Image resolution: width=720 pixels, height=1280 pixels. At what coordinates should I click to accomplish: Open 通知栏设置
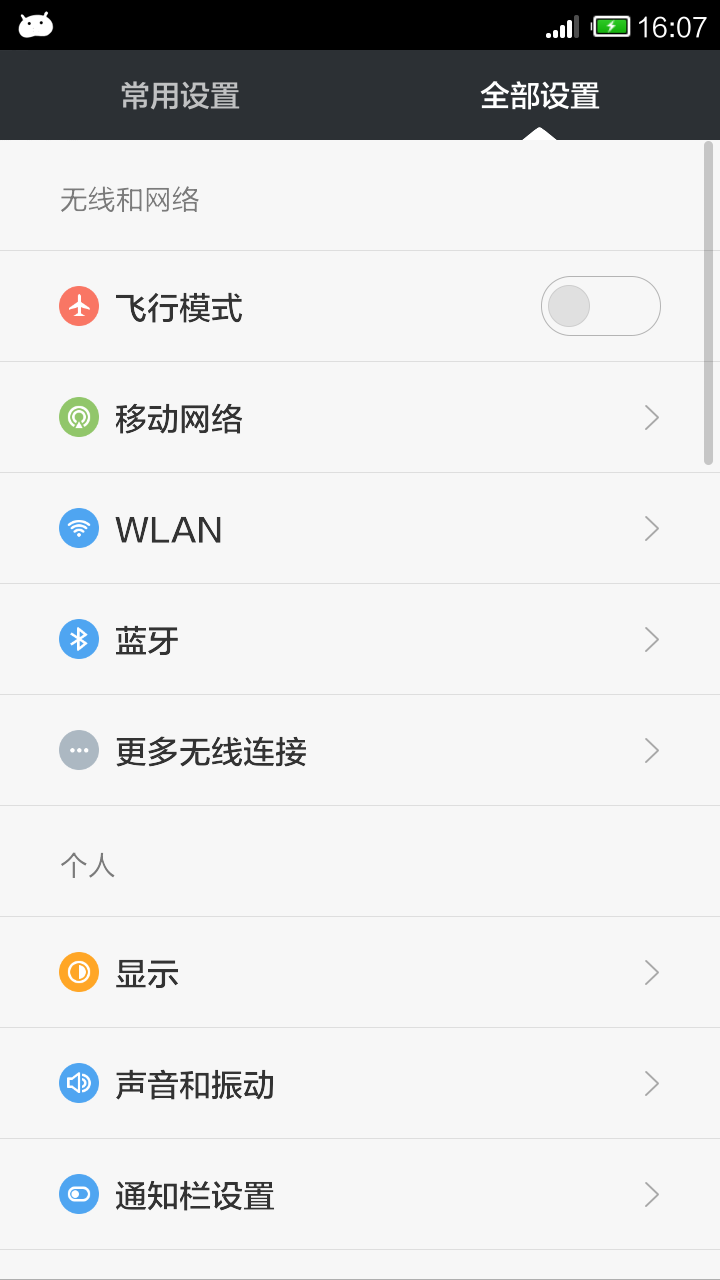[360, 1194]
